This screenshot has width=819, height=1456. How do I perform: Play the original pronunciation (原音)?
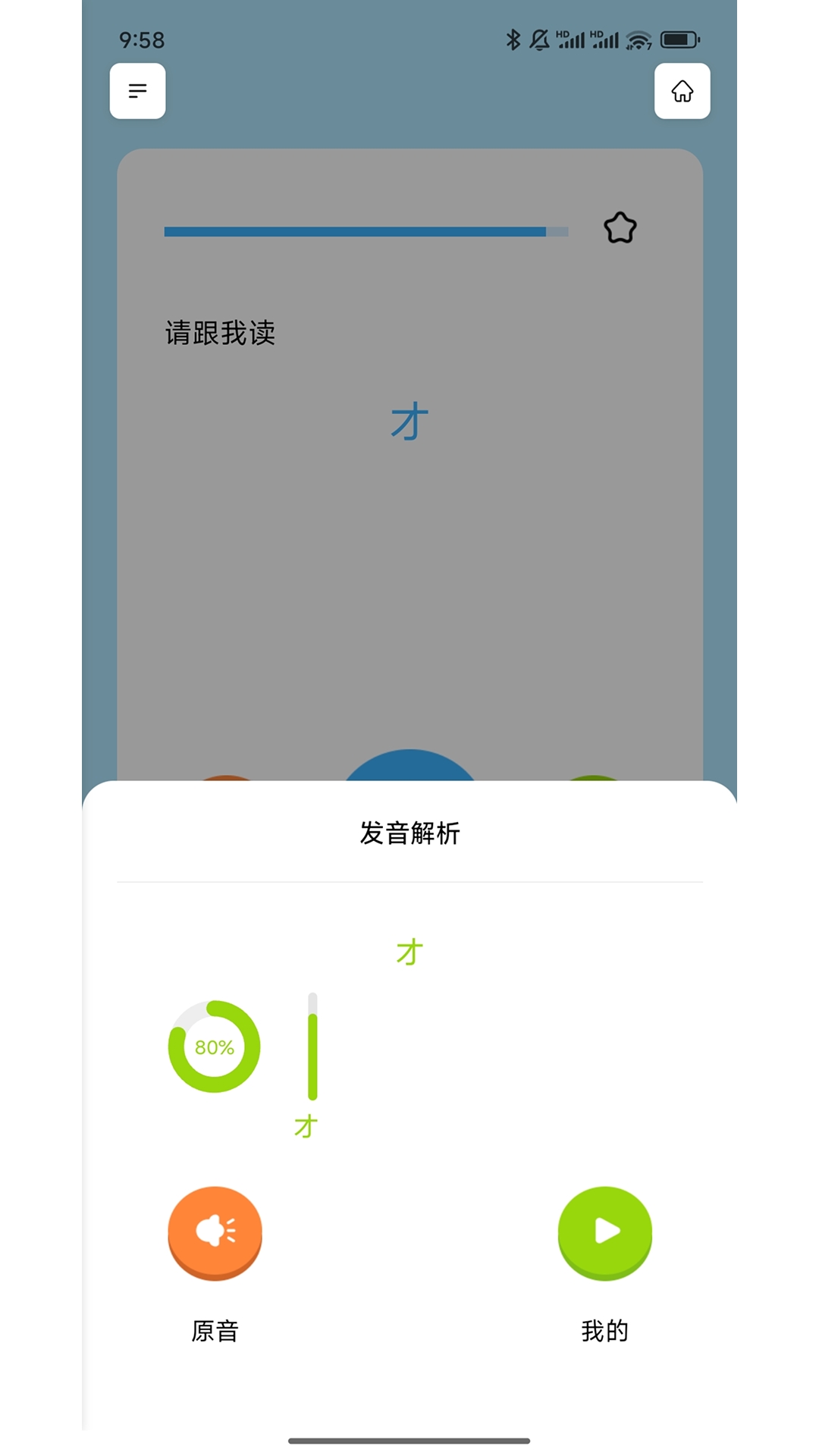pyautogui.click(x=215, y=1233)
